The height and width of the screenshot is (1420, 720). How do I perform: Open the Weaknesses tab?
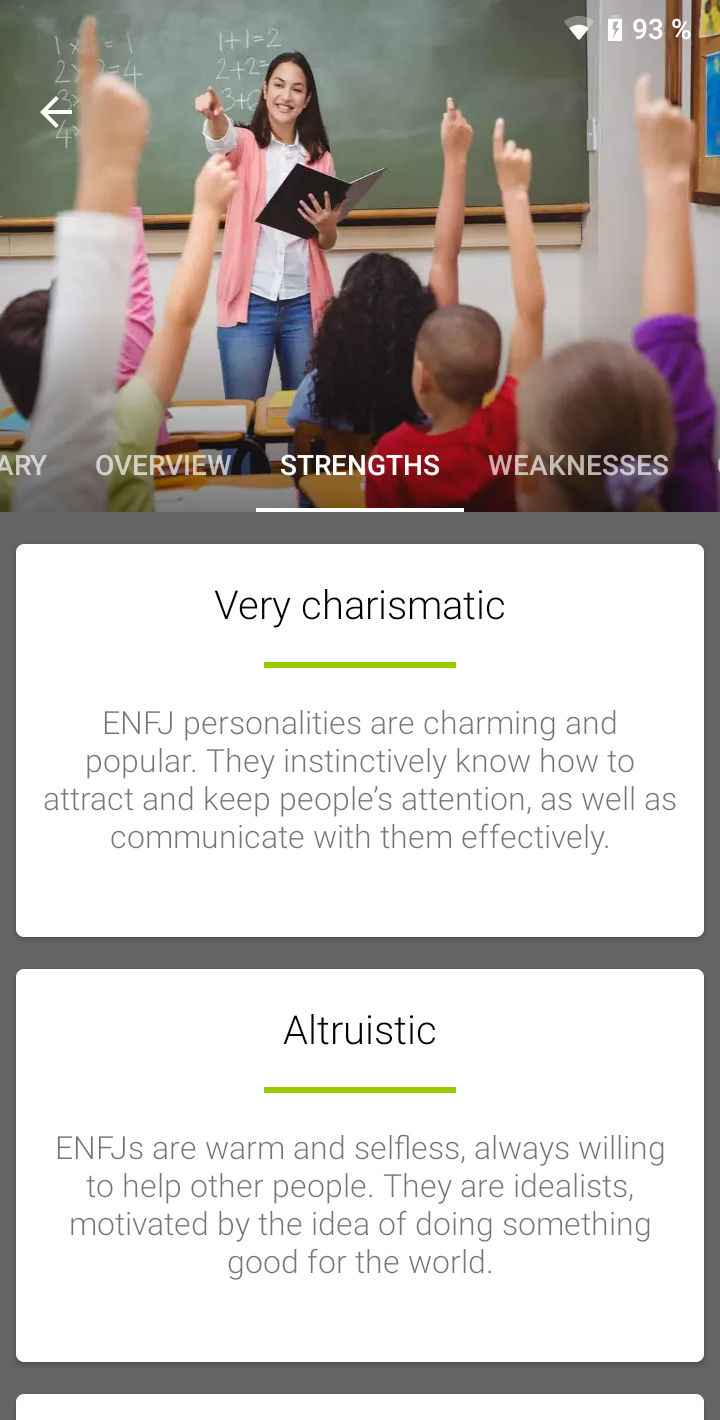[x=578, y=465]
